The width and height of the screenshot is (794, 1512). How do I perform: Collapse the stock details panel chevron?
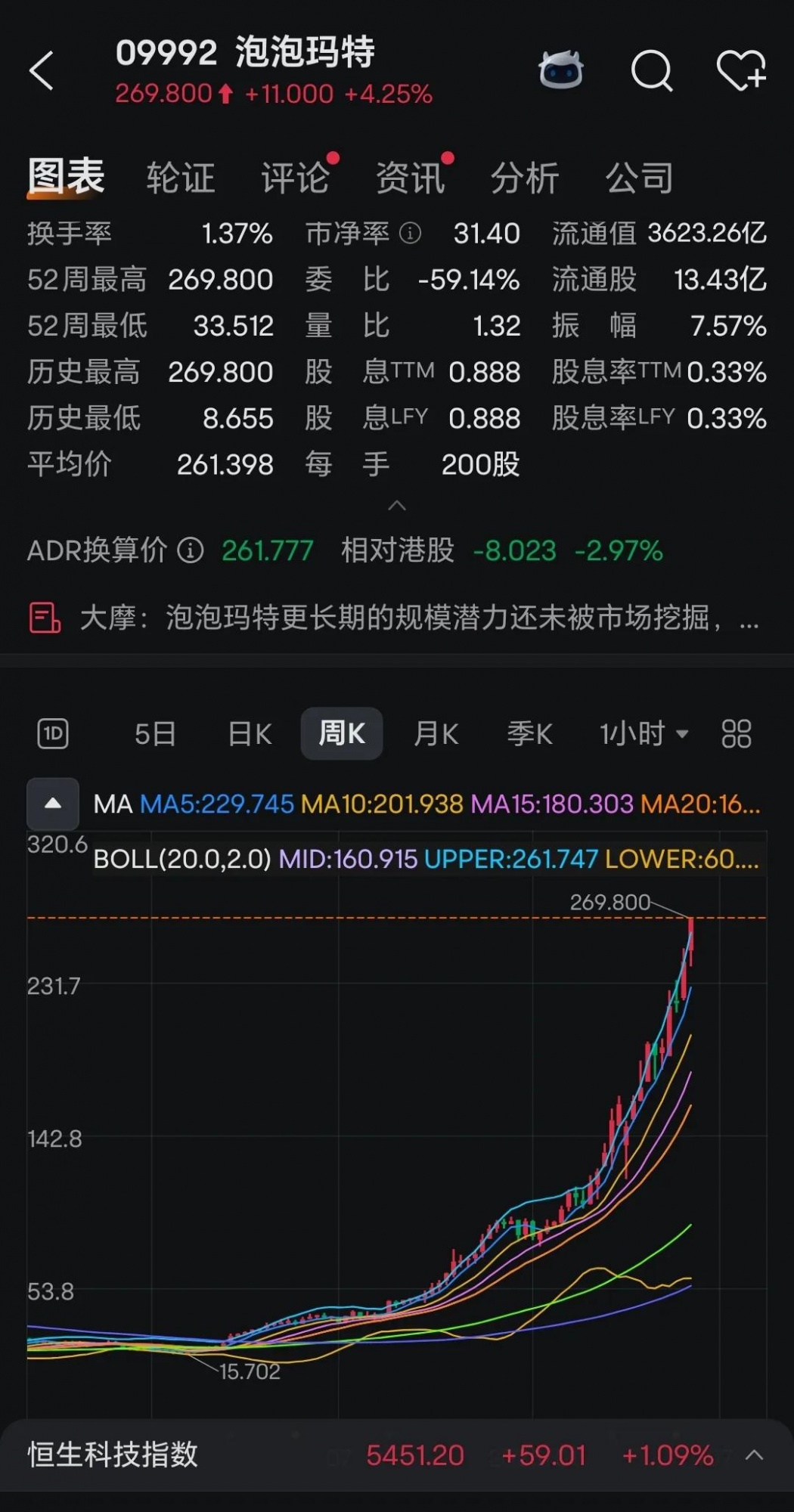pyautogui.click(x=397, y=505)
